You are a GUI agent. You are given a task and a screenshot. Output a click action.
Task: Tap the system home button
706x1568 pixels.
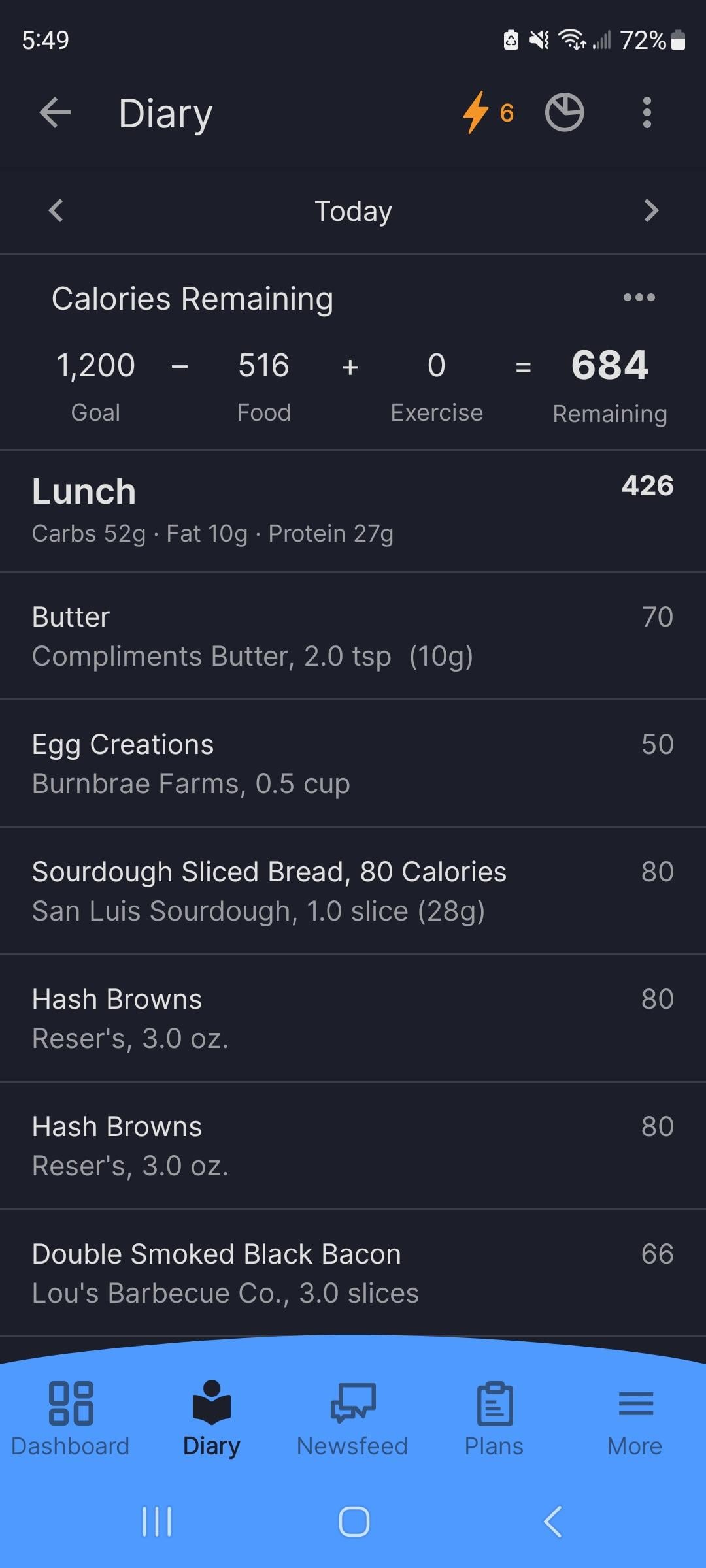(354, 1522)
